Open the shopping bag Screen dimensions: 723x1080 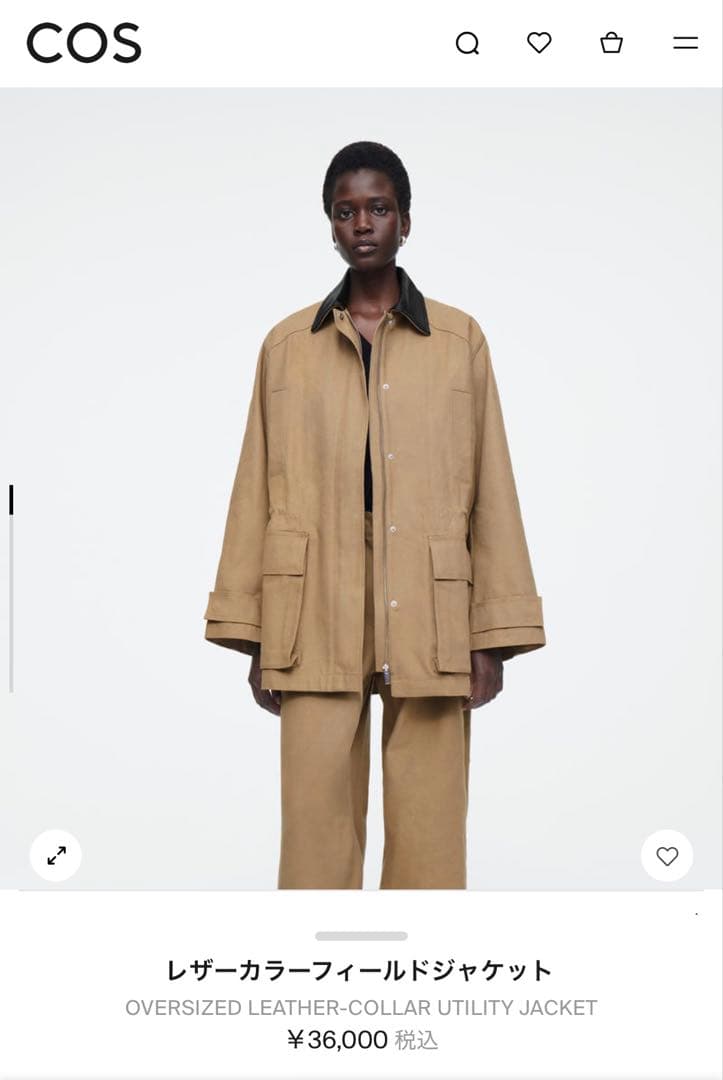(611, 43)
